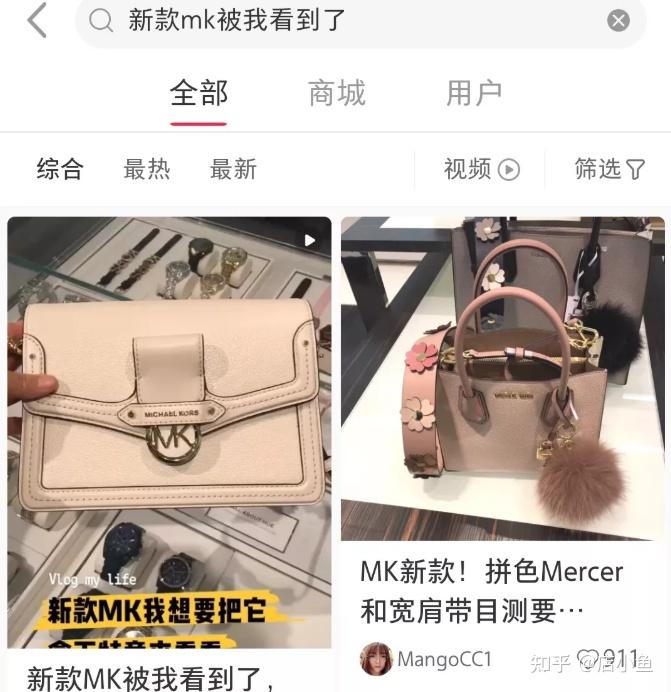This screenshot has height=692, width=671.
Task: Sort results by 最新
Action: 233,169
